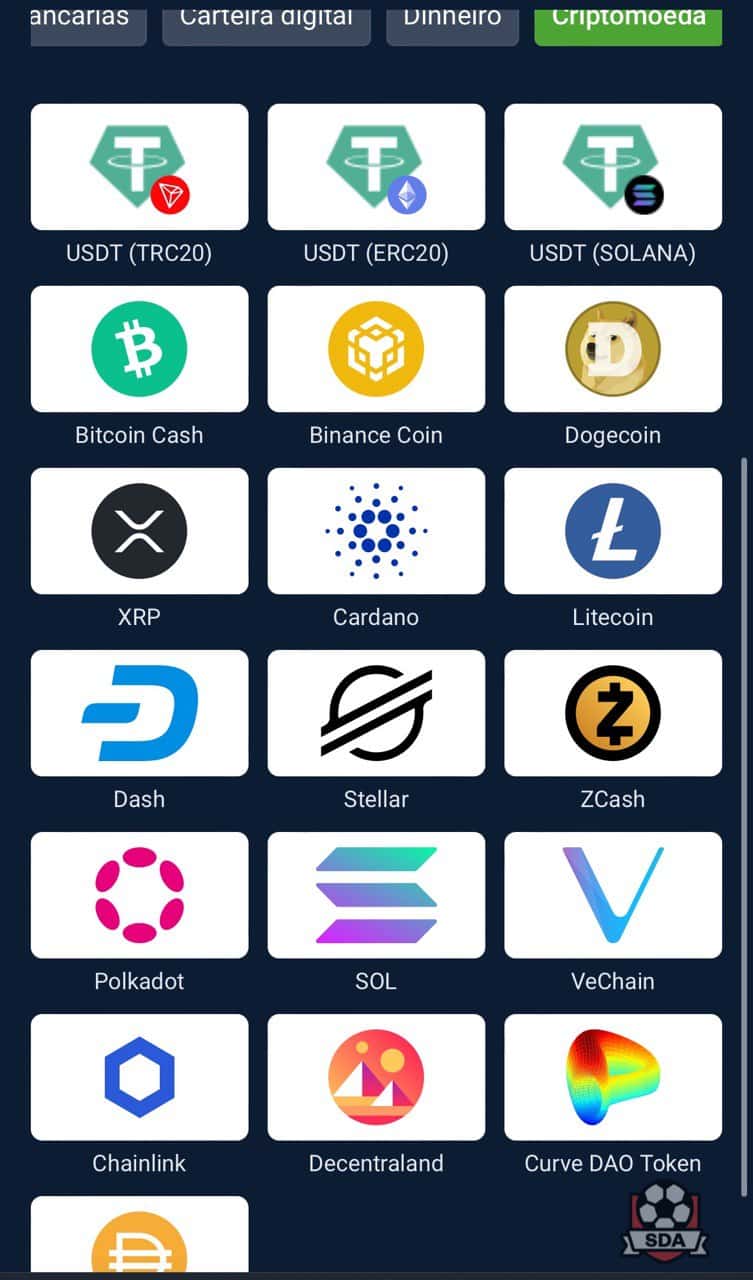Select Cardano as cryptocurrency
The height and width of the screenshot is (1280, 753).
(376, 531)
